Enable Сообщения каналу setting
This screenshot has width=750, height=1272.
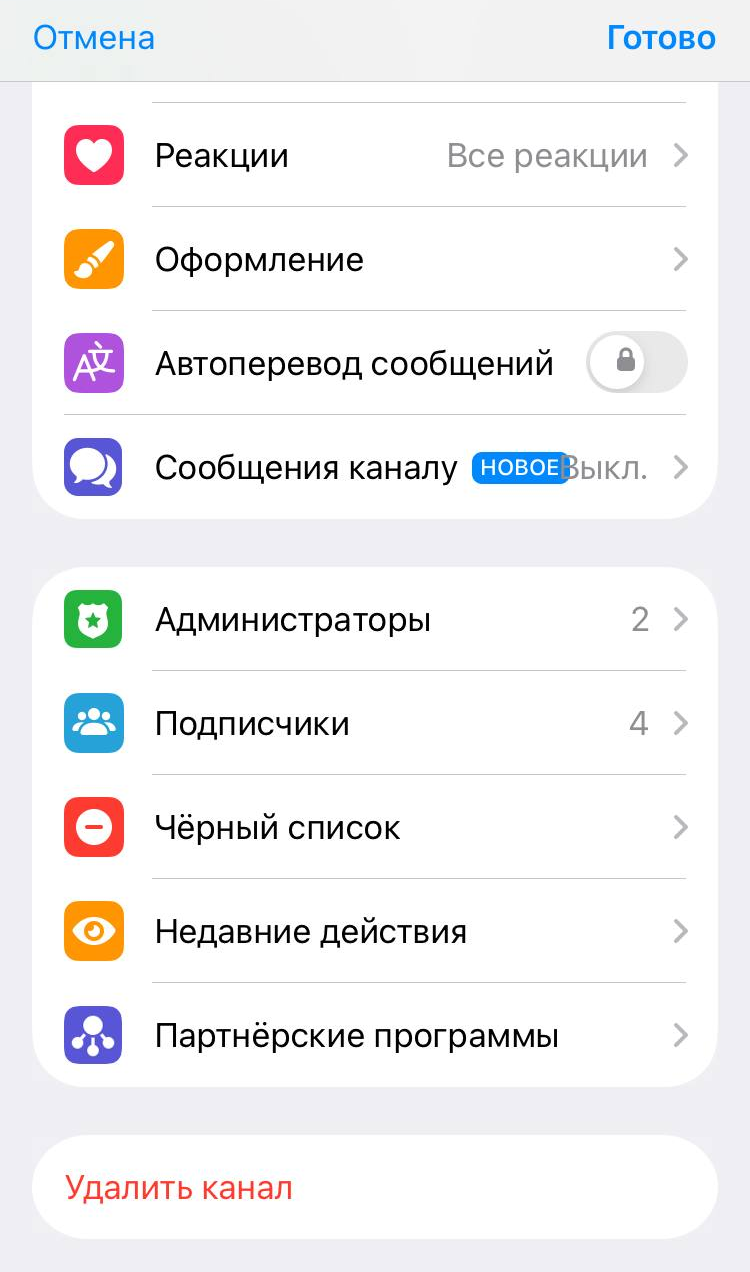[x=400, y=467]
